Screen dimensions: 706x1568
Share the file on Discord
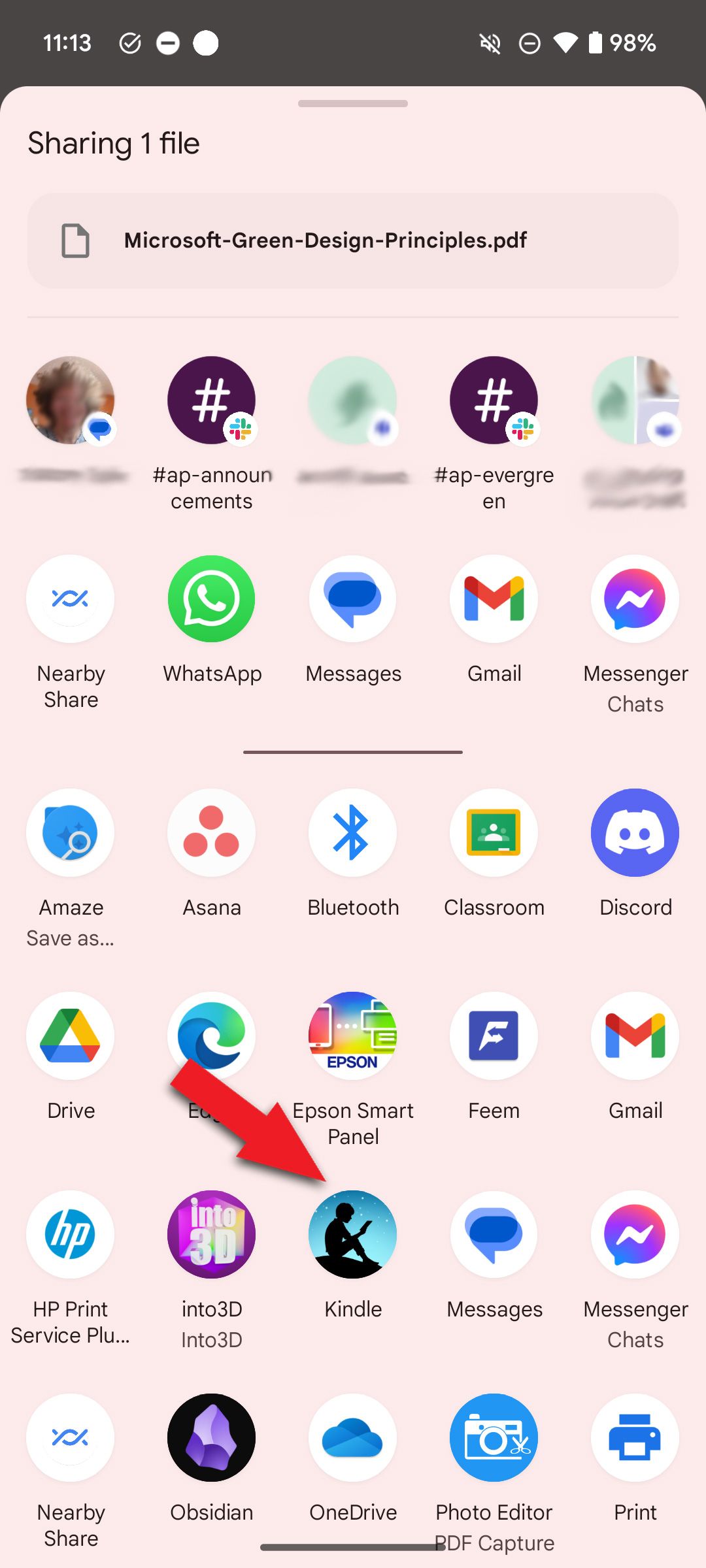pyautogui.click(x=635, y=833)
